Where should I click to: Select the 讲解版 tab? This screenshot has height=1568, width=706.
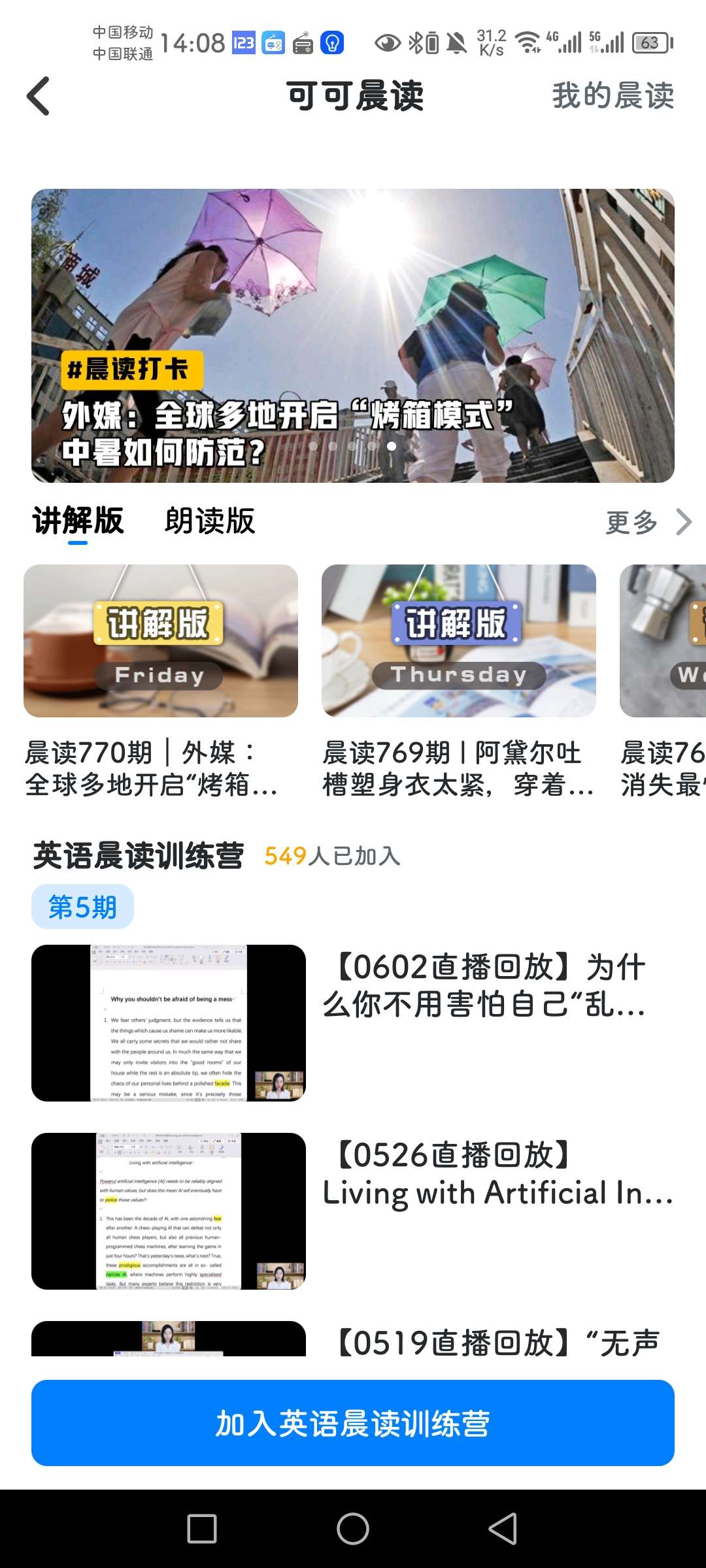coord(78,521)
